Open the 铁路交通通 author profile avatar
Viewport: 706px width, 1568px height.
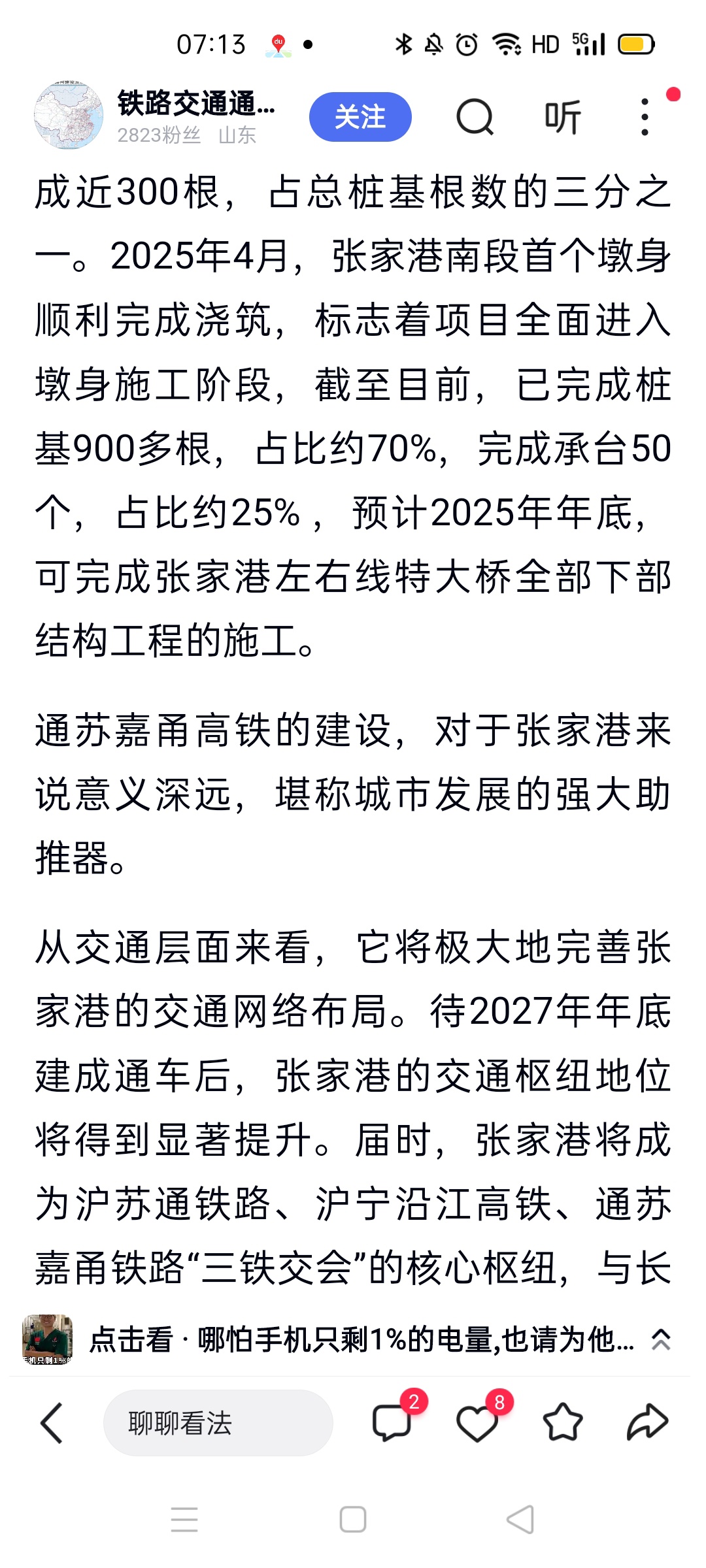[68, 117]
